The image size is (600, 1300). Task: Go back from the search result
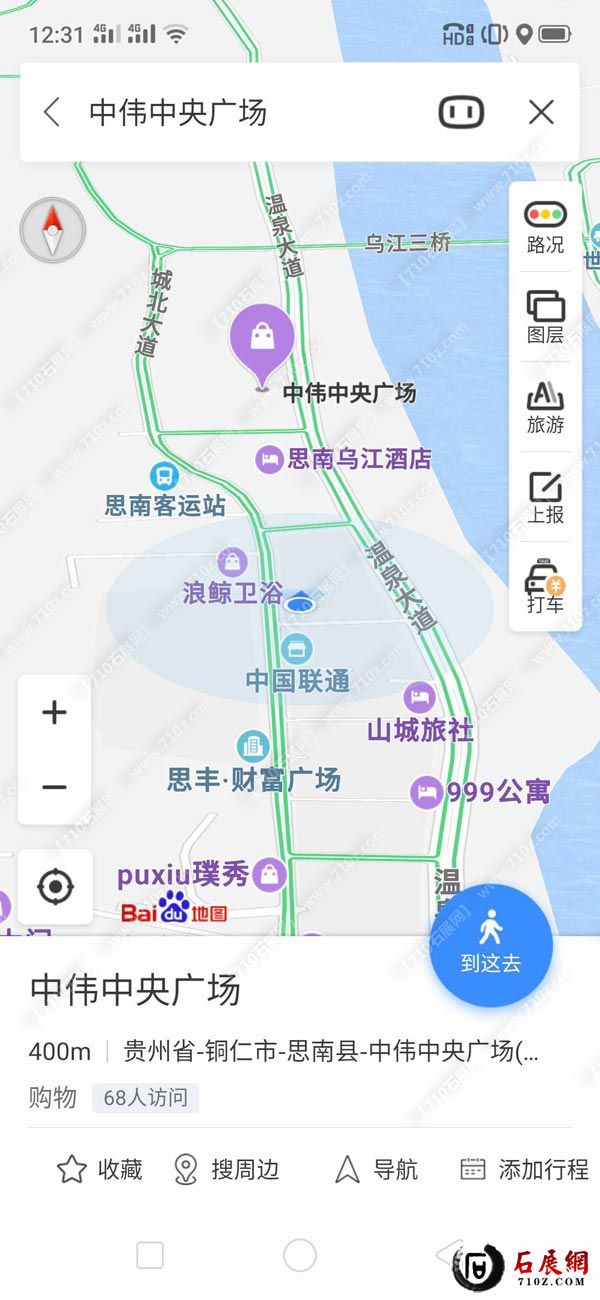tap(52, 112)
